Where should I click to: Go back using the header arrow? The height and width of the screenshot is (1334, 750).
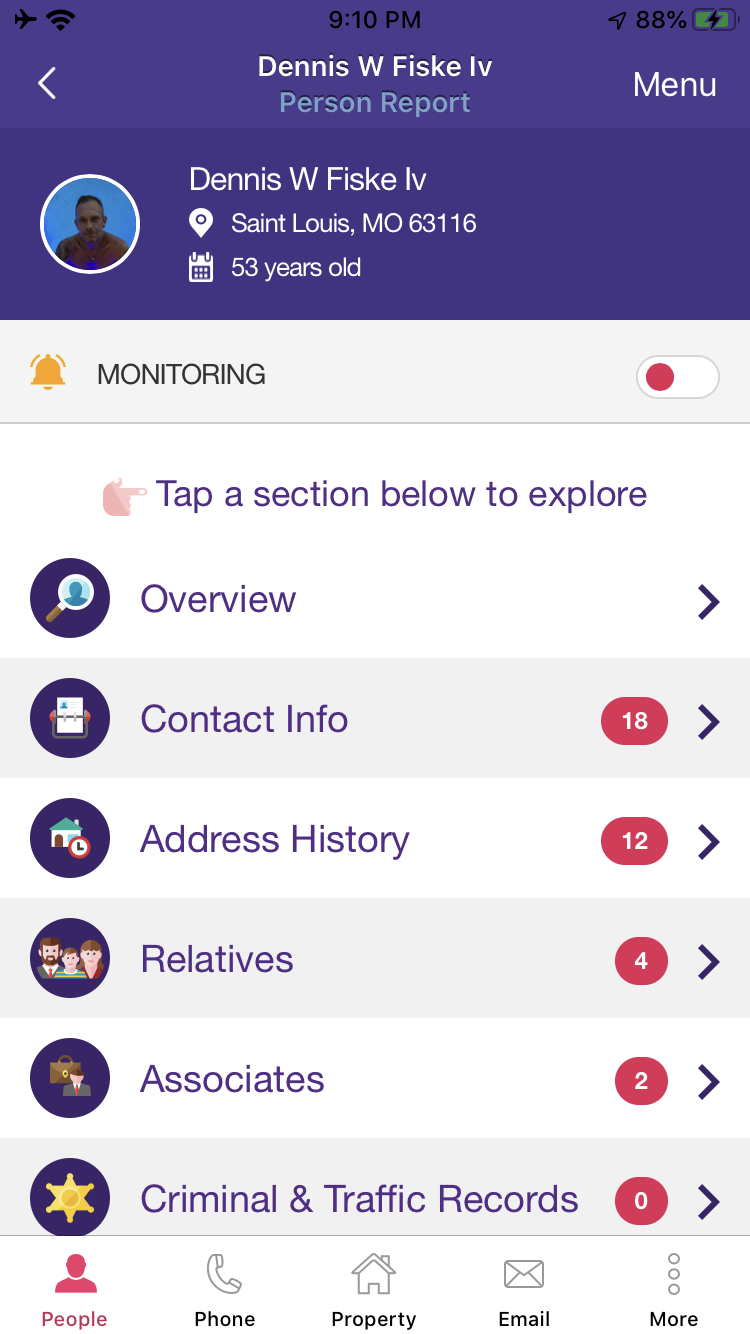point(47,84)
